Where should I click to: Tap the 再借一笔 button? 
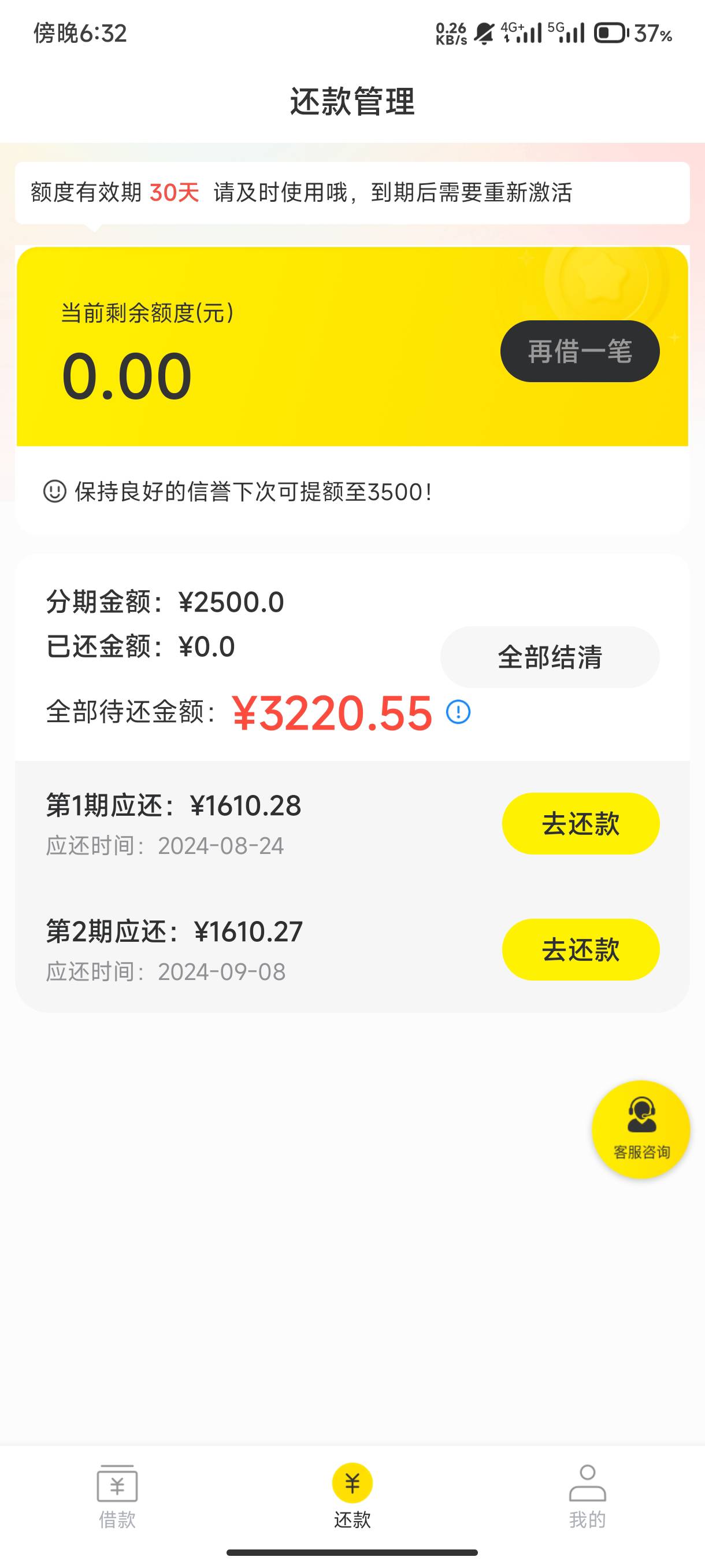(x=580, y=351)
